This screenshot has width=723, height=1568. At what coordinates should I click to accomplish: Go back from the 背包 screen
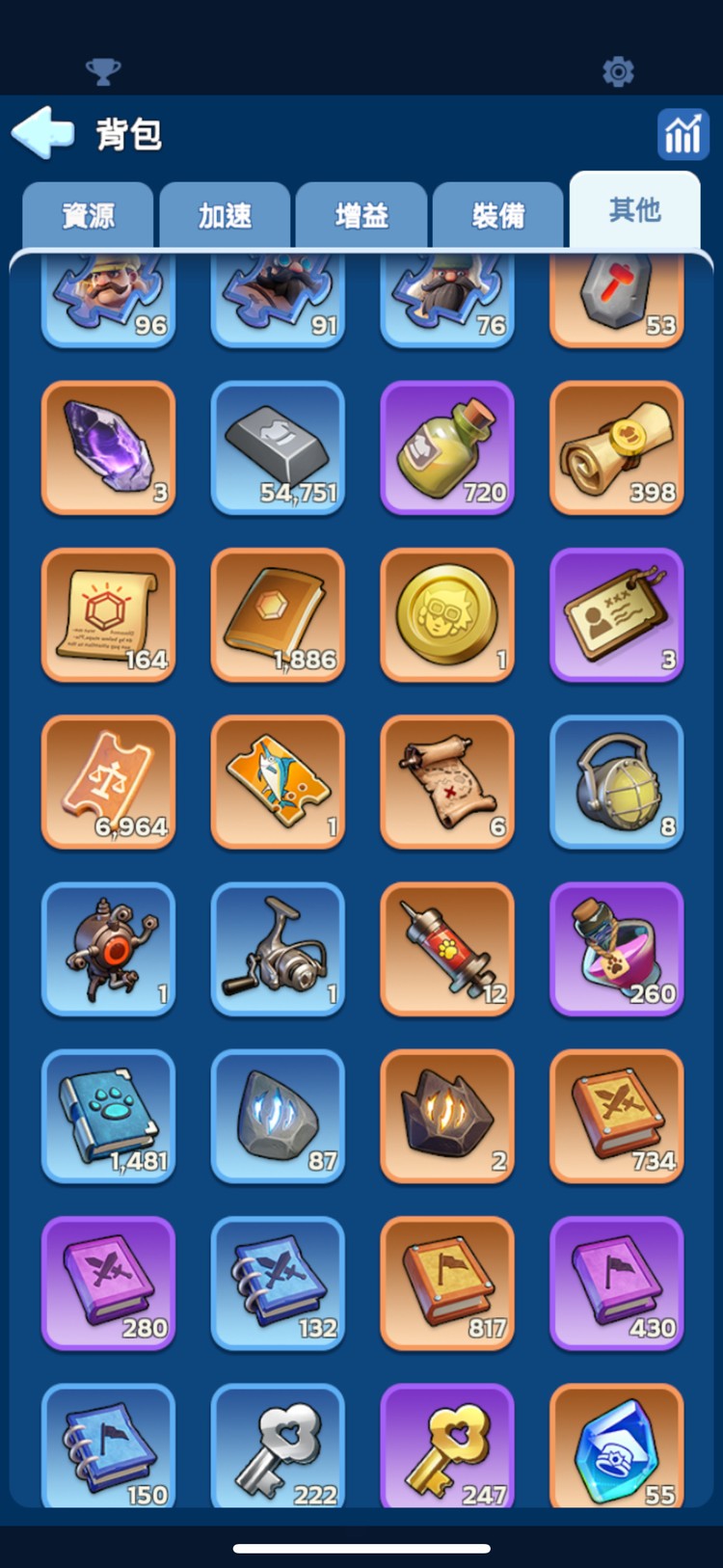[x=42, y=133]
